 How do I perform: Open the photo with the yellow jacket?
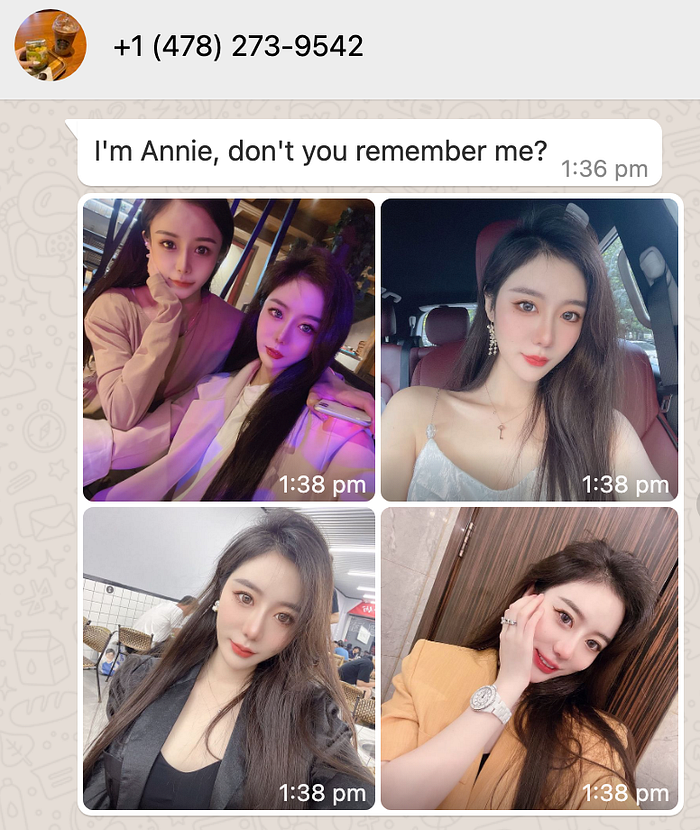[529, 658]
